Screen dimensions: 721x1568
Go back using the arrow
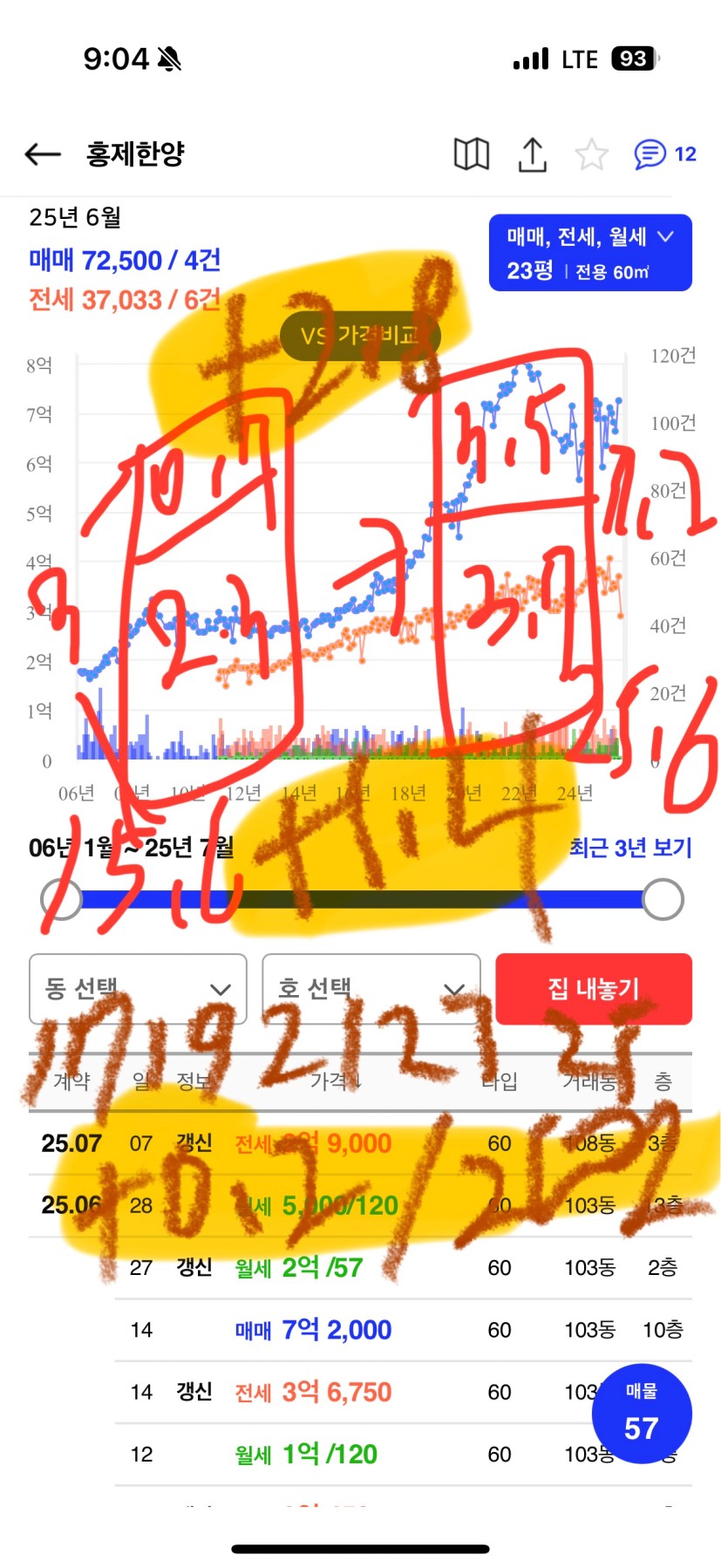[x=42, y=154]
